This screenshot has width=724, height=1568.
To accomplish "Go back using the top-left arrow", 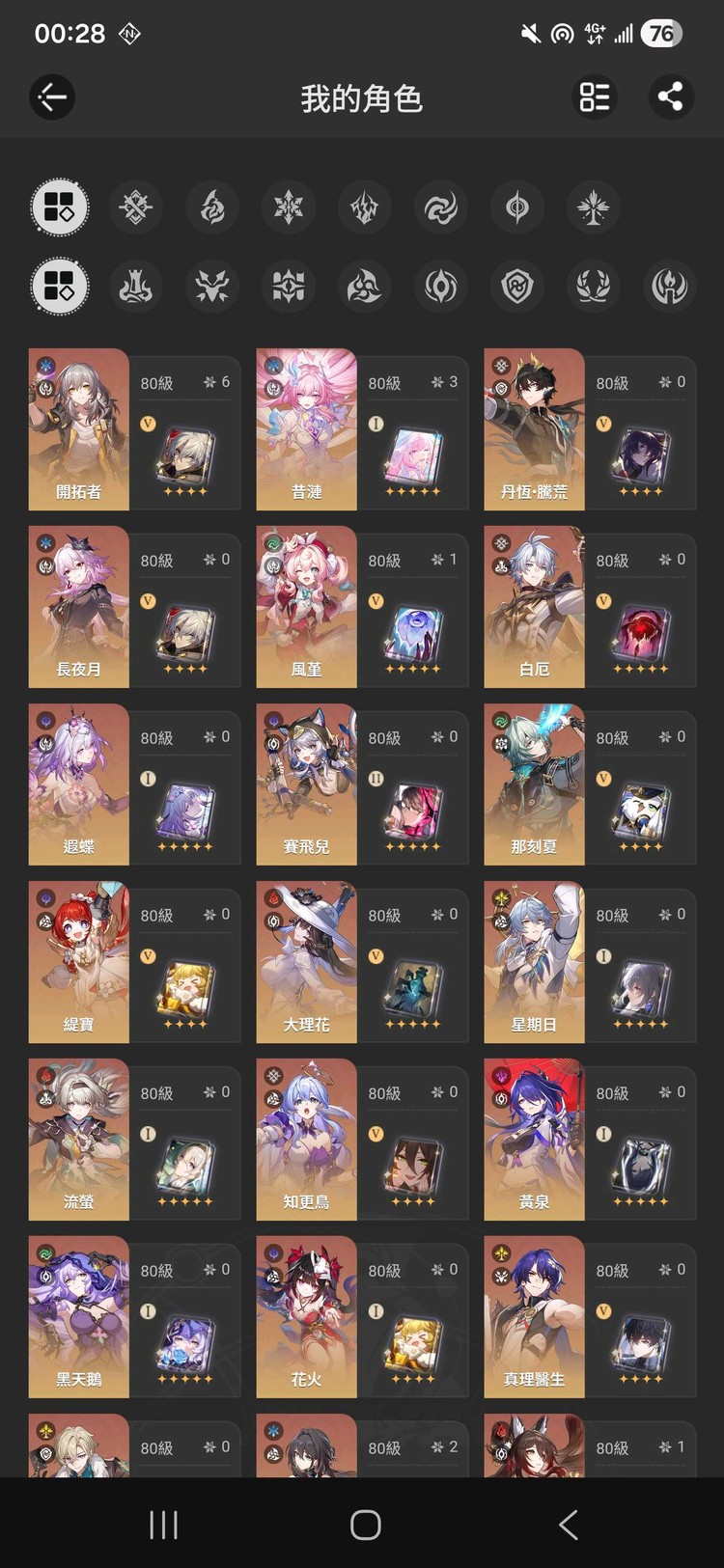I will tap(52, 96).
